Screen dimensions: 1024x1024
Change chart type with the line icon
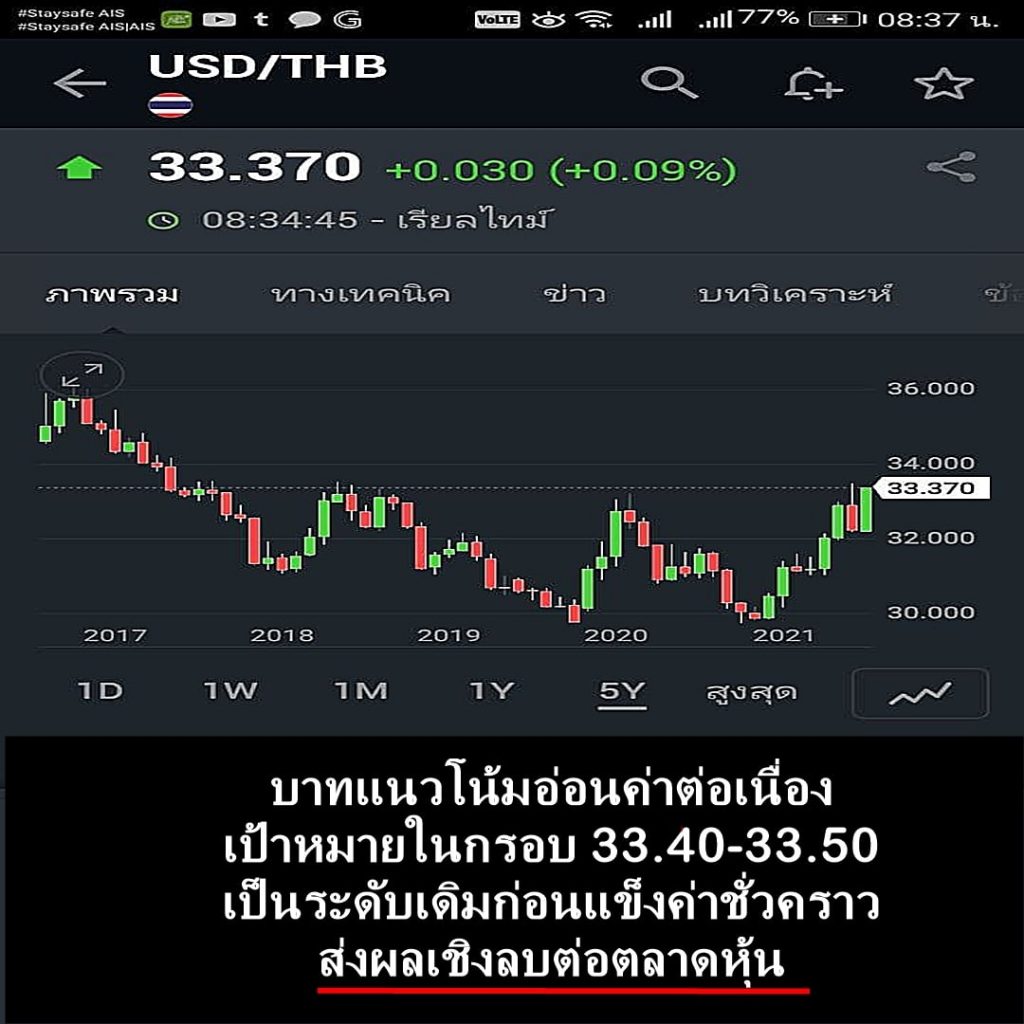click(920, 693)
